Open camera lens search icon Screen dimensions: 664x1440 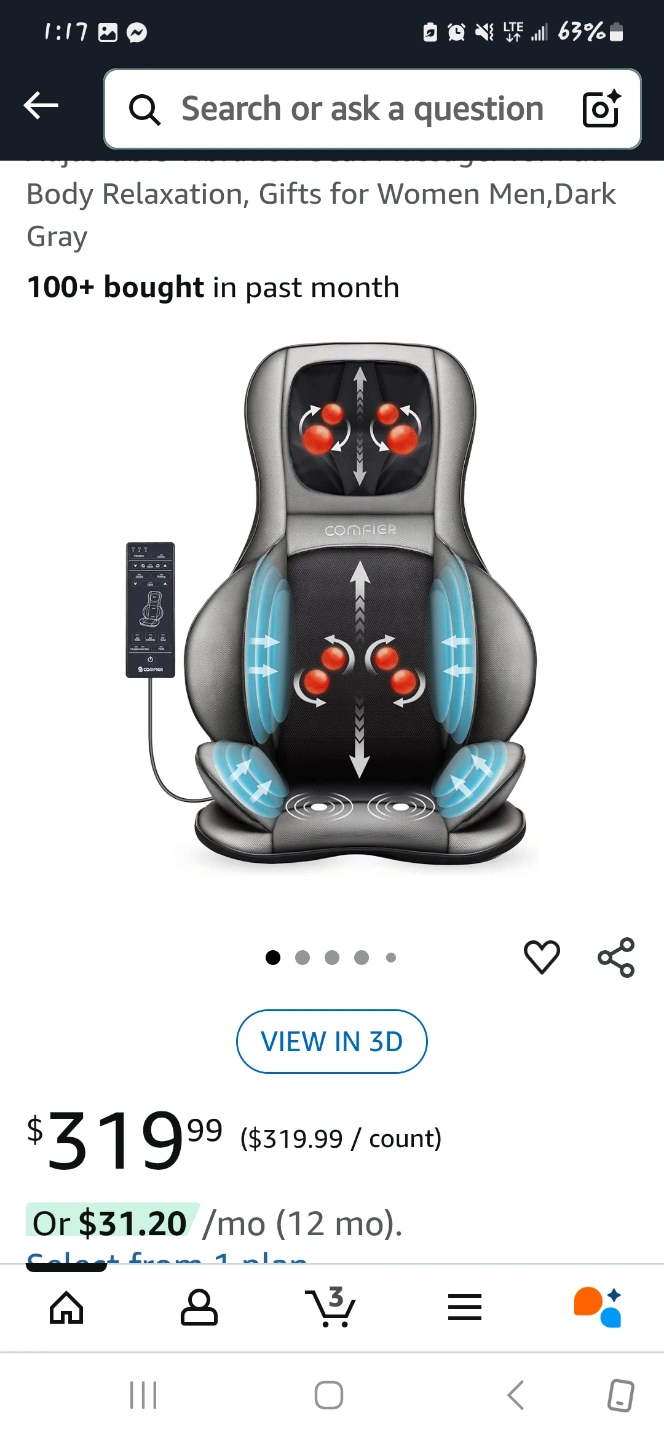(x=601, y=109)
